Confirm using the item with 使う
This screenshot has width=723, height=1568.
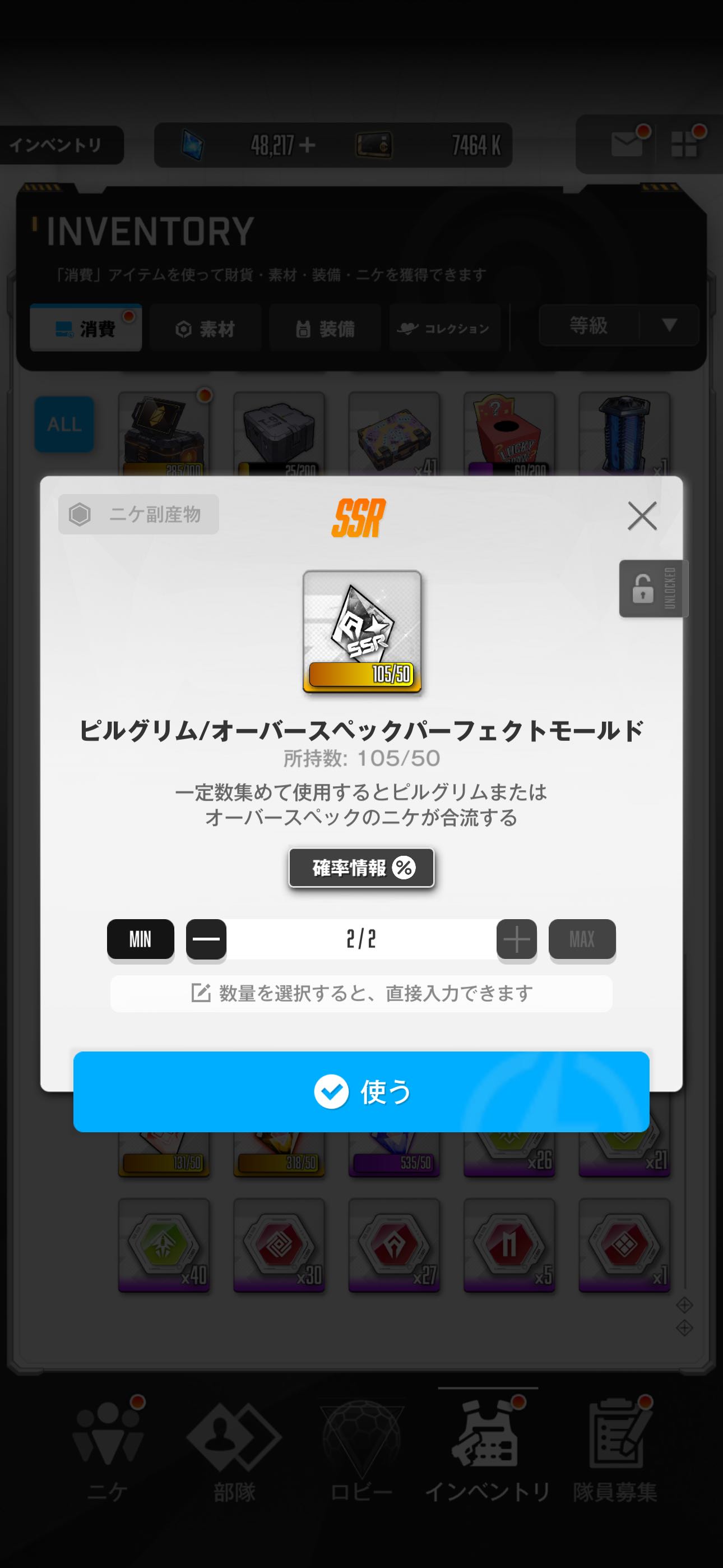click(361, 1091)
